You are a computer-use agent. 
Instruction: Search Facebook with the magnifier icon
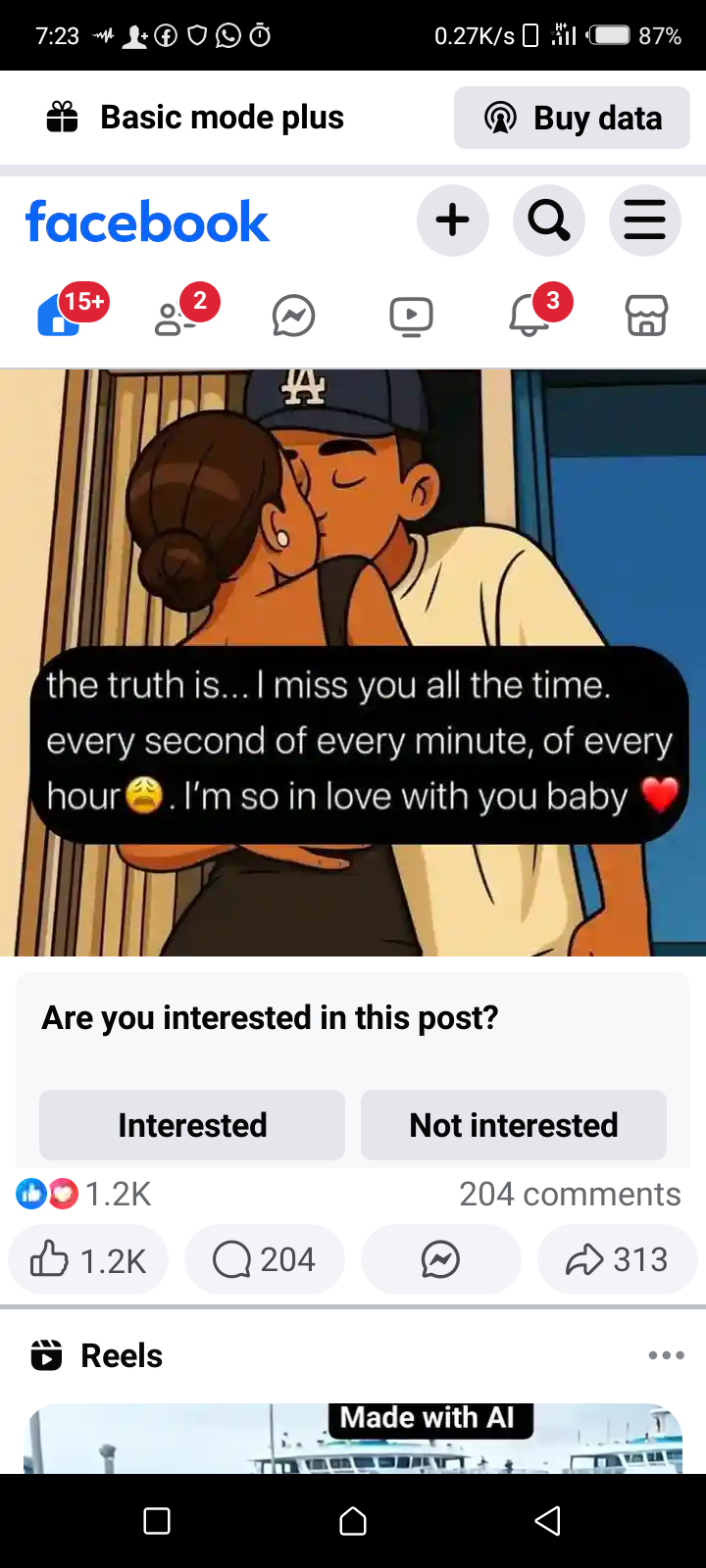click(548, 220)
